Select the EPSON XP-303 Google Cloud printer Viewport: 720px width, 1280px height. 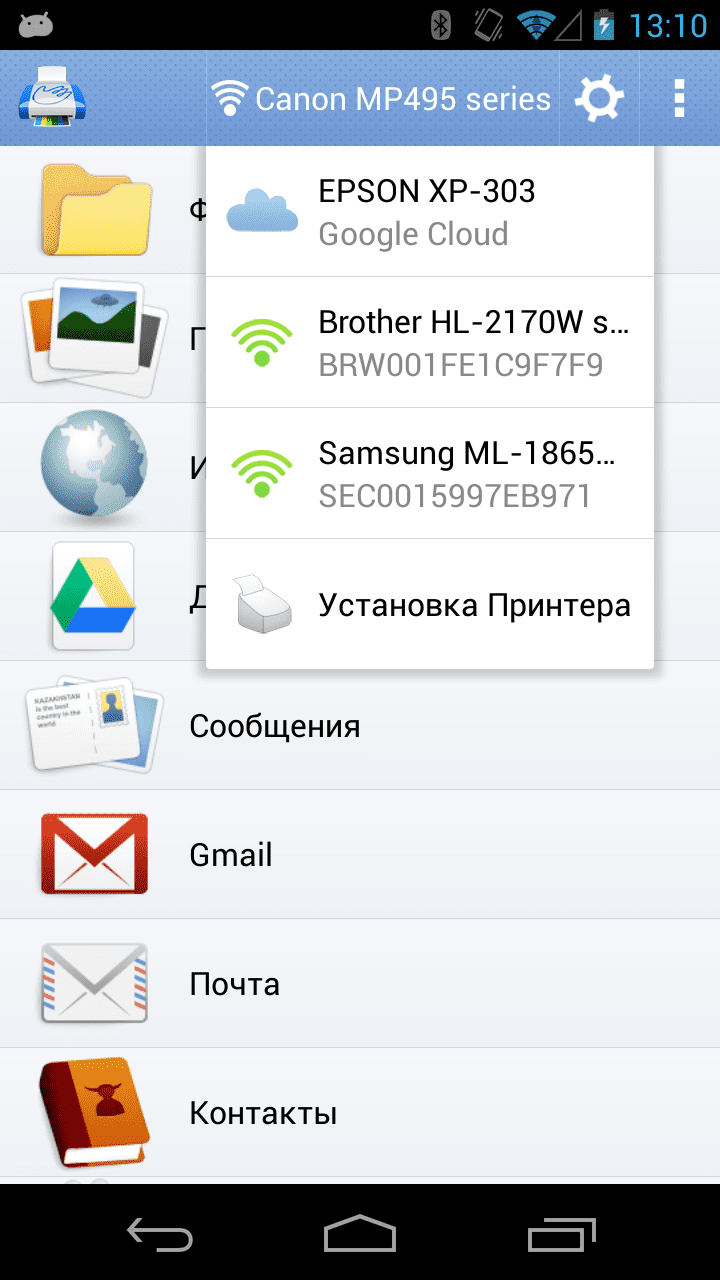(430, 212)
